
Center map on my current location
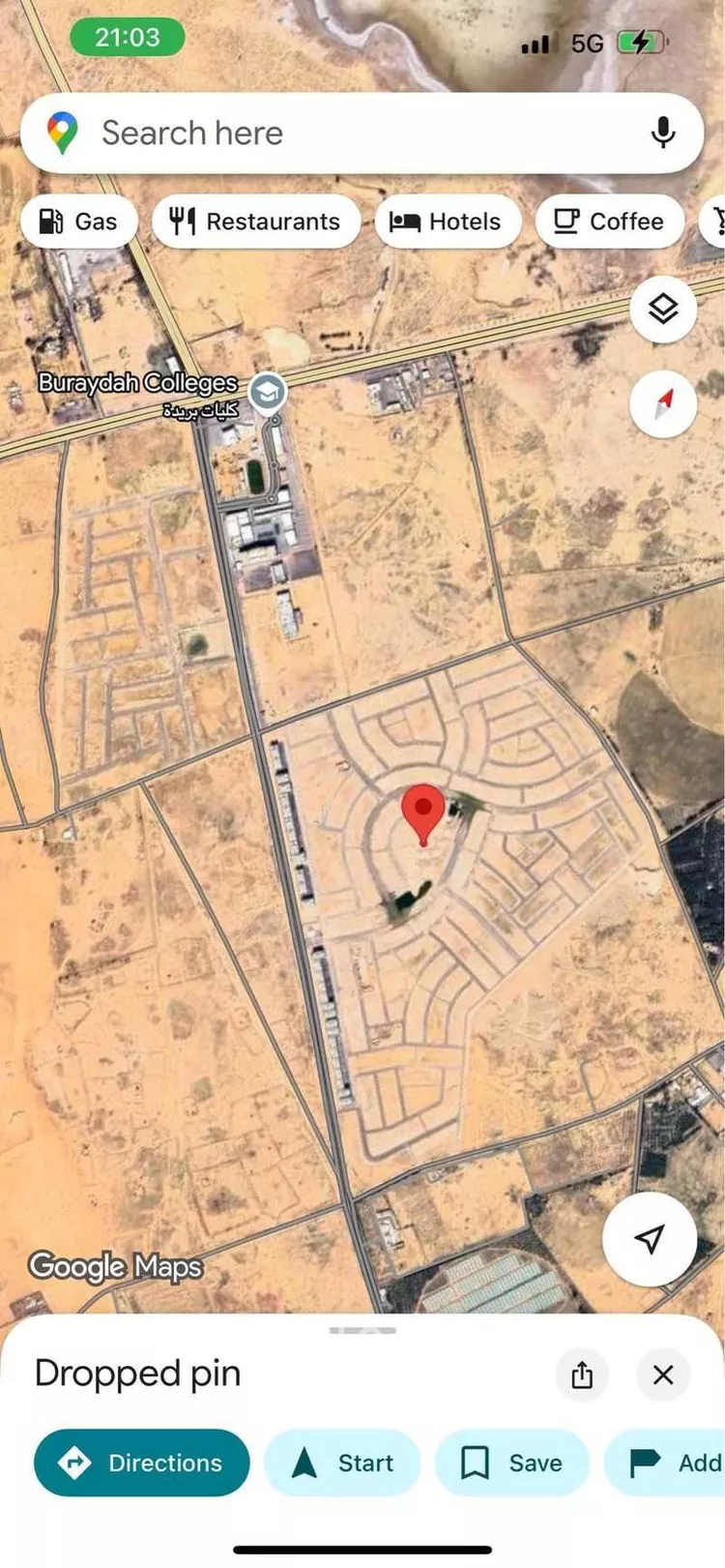pyautogui.click(x=650, y=1238)
